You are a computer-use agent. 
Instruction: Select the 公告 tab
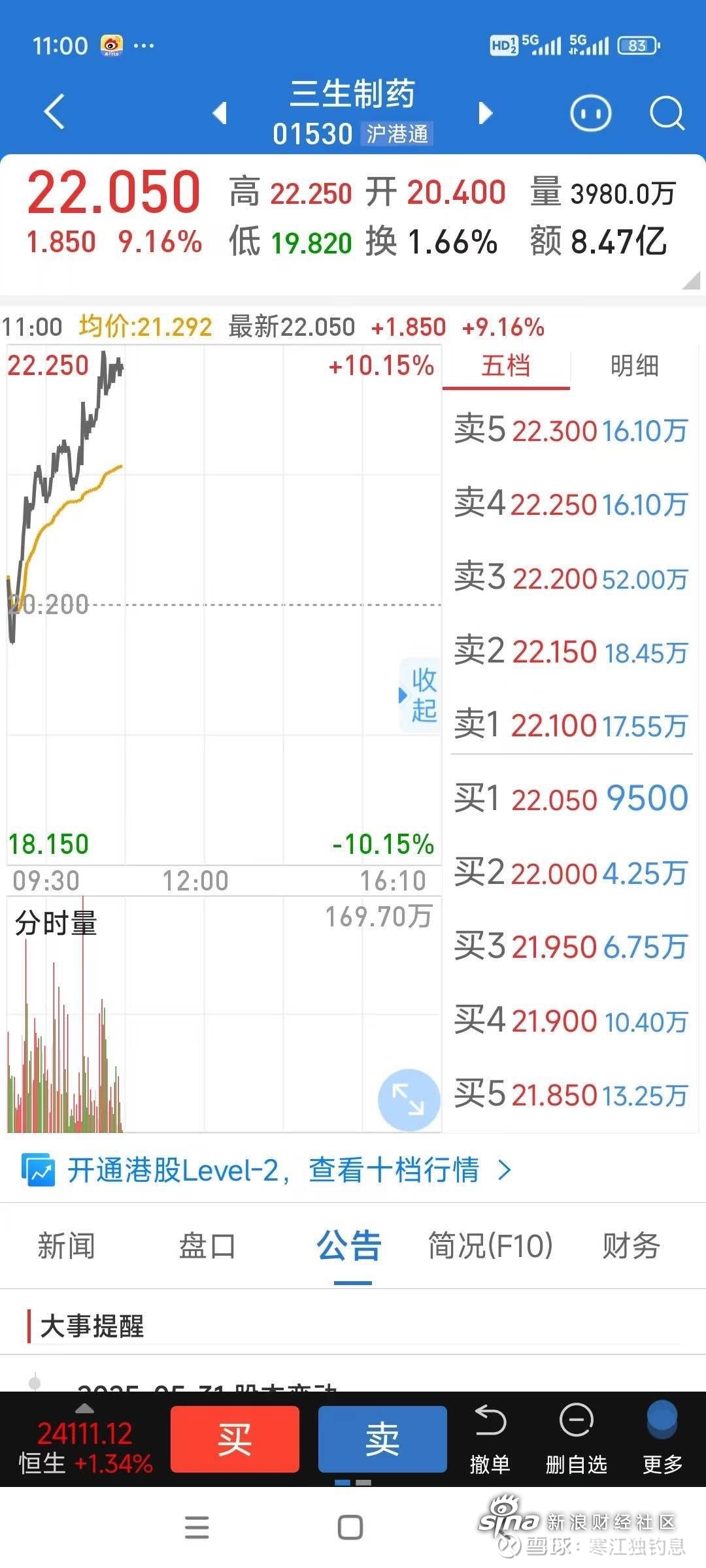(349, 1245)
